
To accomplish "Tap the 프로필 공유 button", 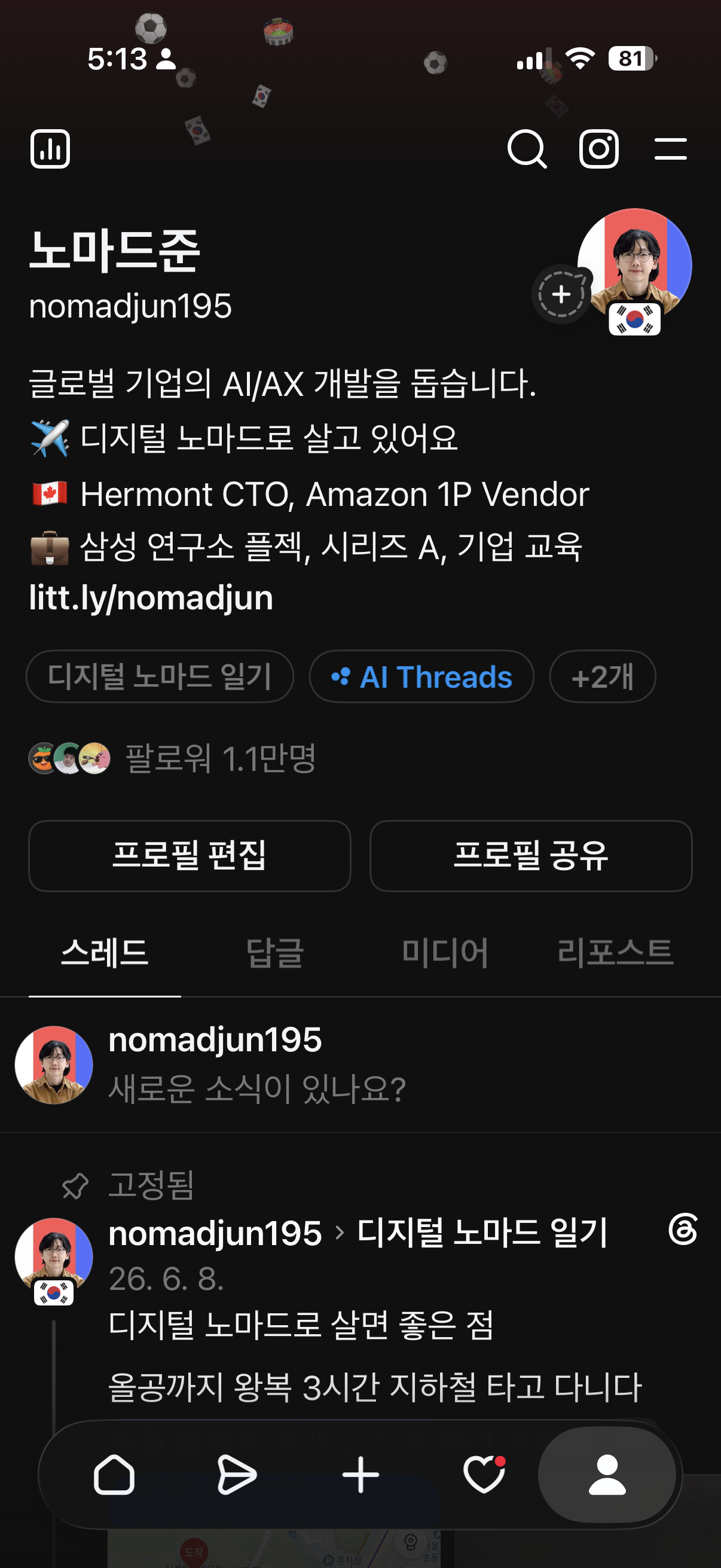I will coord(530,855).
